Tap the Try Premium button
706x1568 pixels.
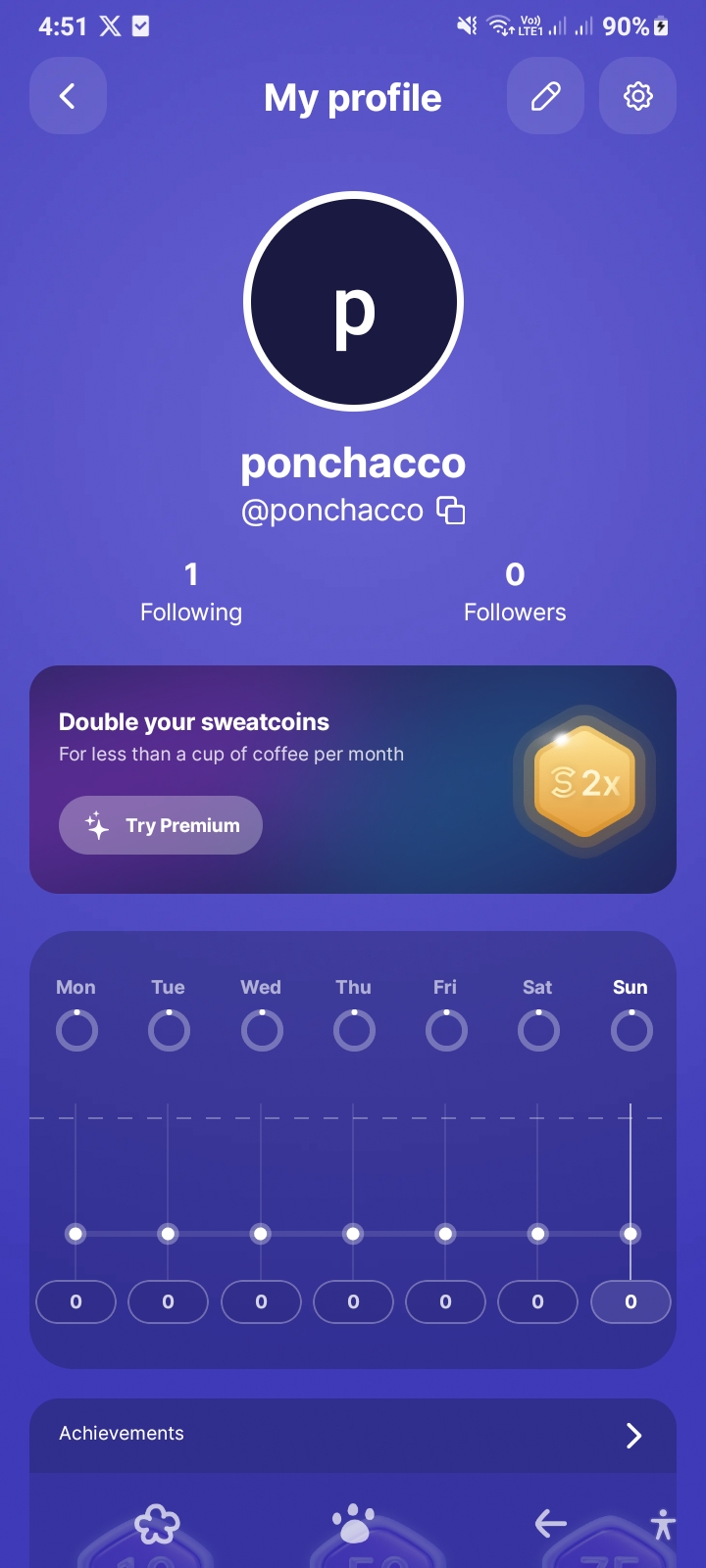pyautogui.click(x=161, y=825)
